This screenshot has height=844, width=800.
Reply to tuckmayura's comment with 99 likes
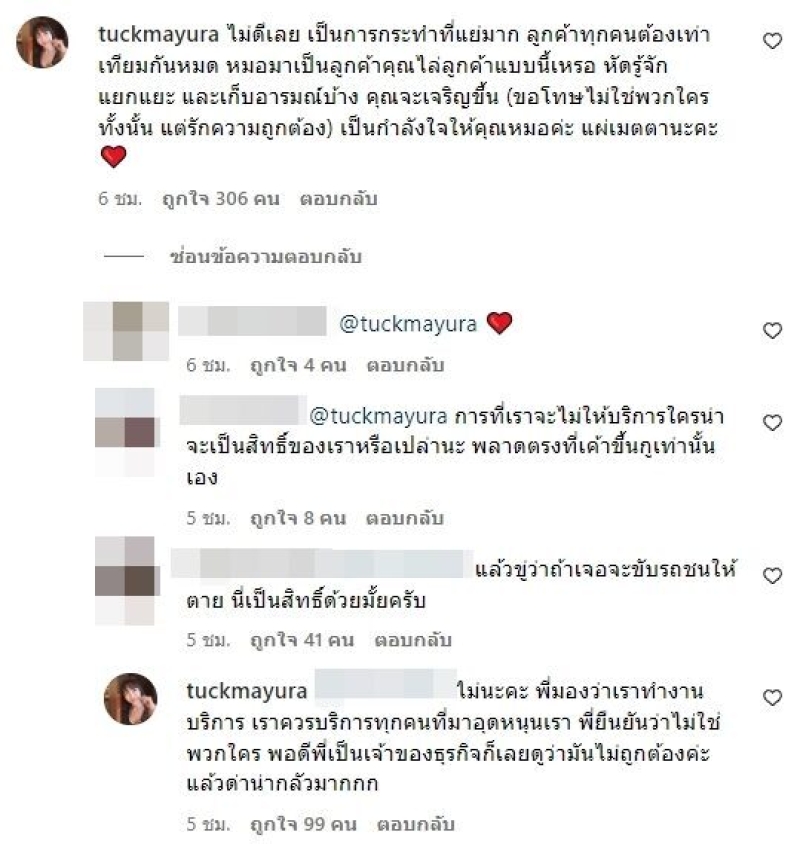tap(412, 825)
